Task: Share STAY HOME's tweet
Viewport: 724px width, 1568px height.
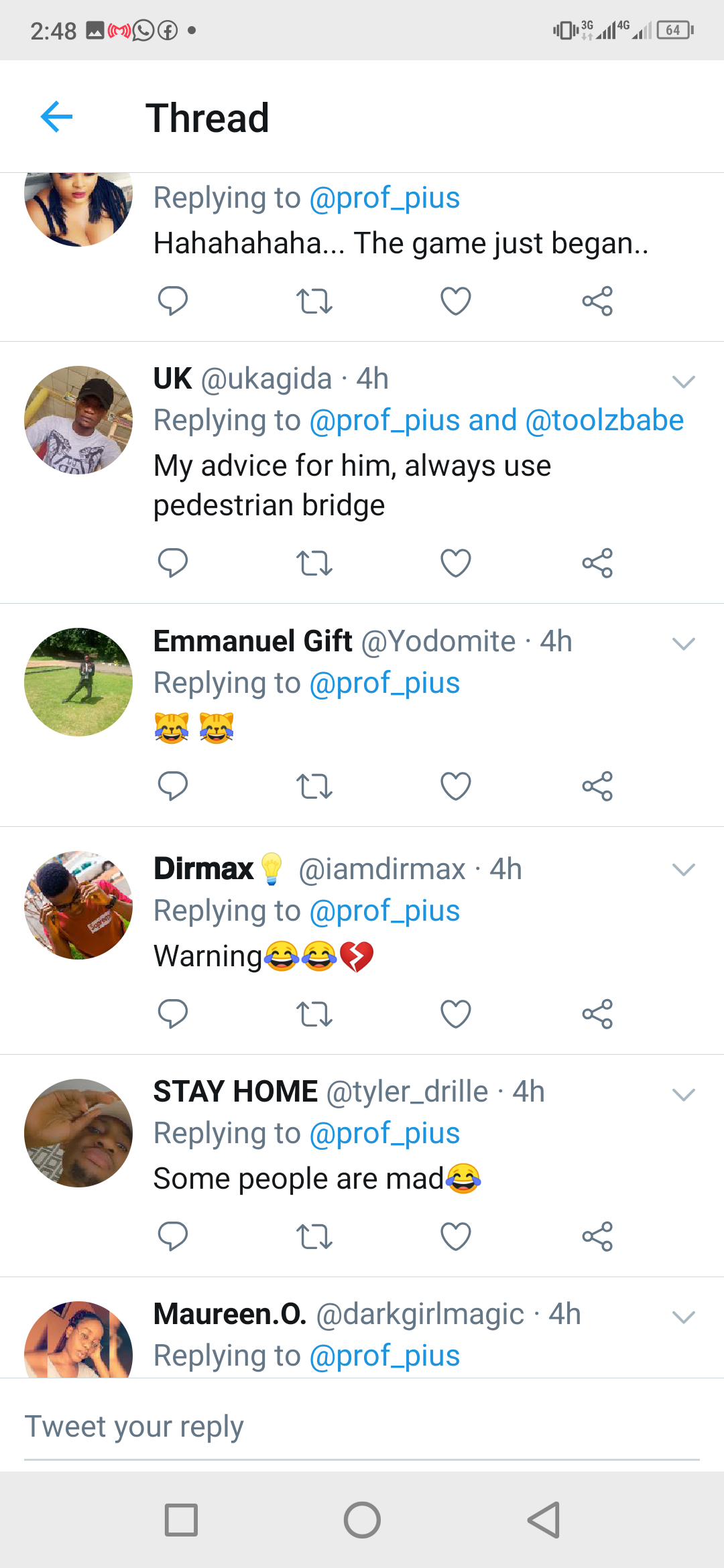Action: tap(597, 1236)
